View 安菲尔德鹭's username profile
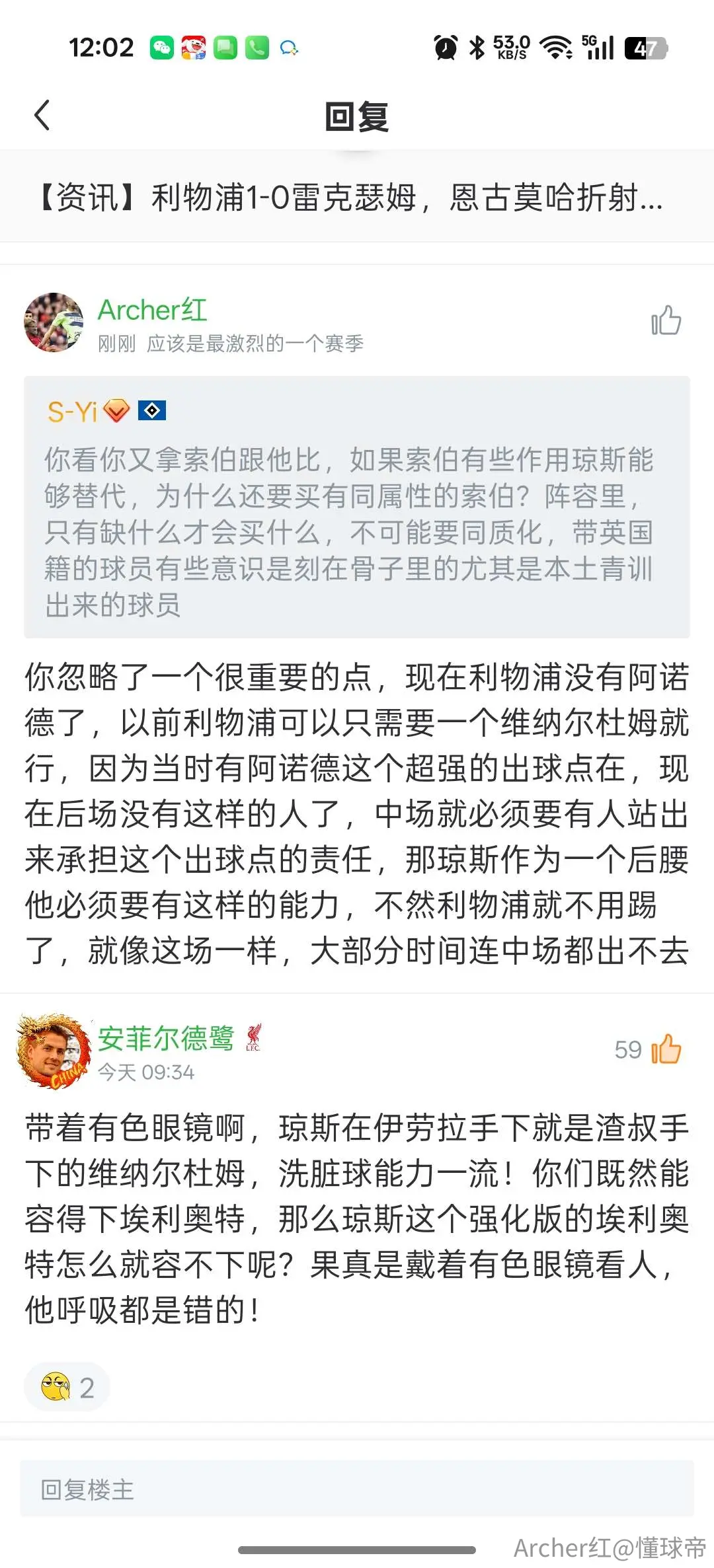Viewport: 714px width, 1568px height. [166, 1037]
